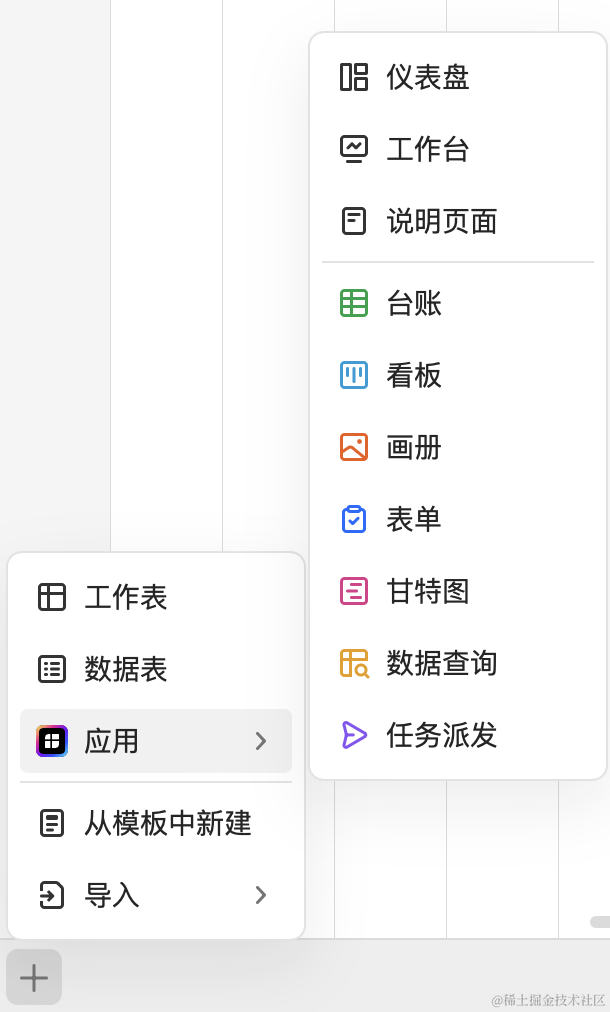
Task: Select 任务派发 task dispatch
Action: tap(440, 735)
